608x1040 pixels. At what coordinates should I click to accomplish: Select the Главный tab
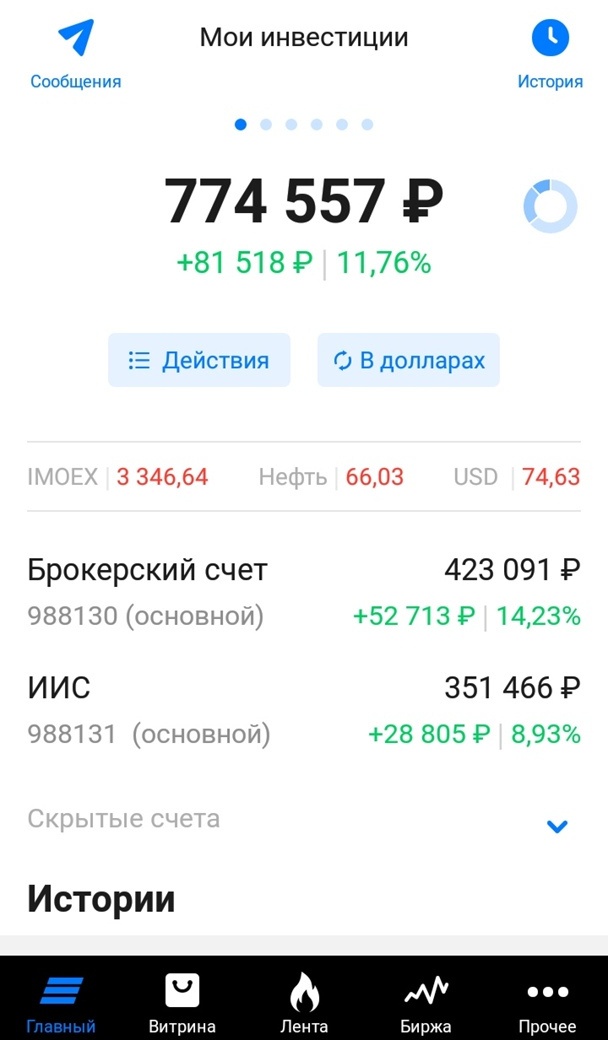(x=61, y=1003)
